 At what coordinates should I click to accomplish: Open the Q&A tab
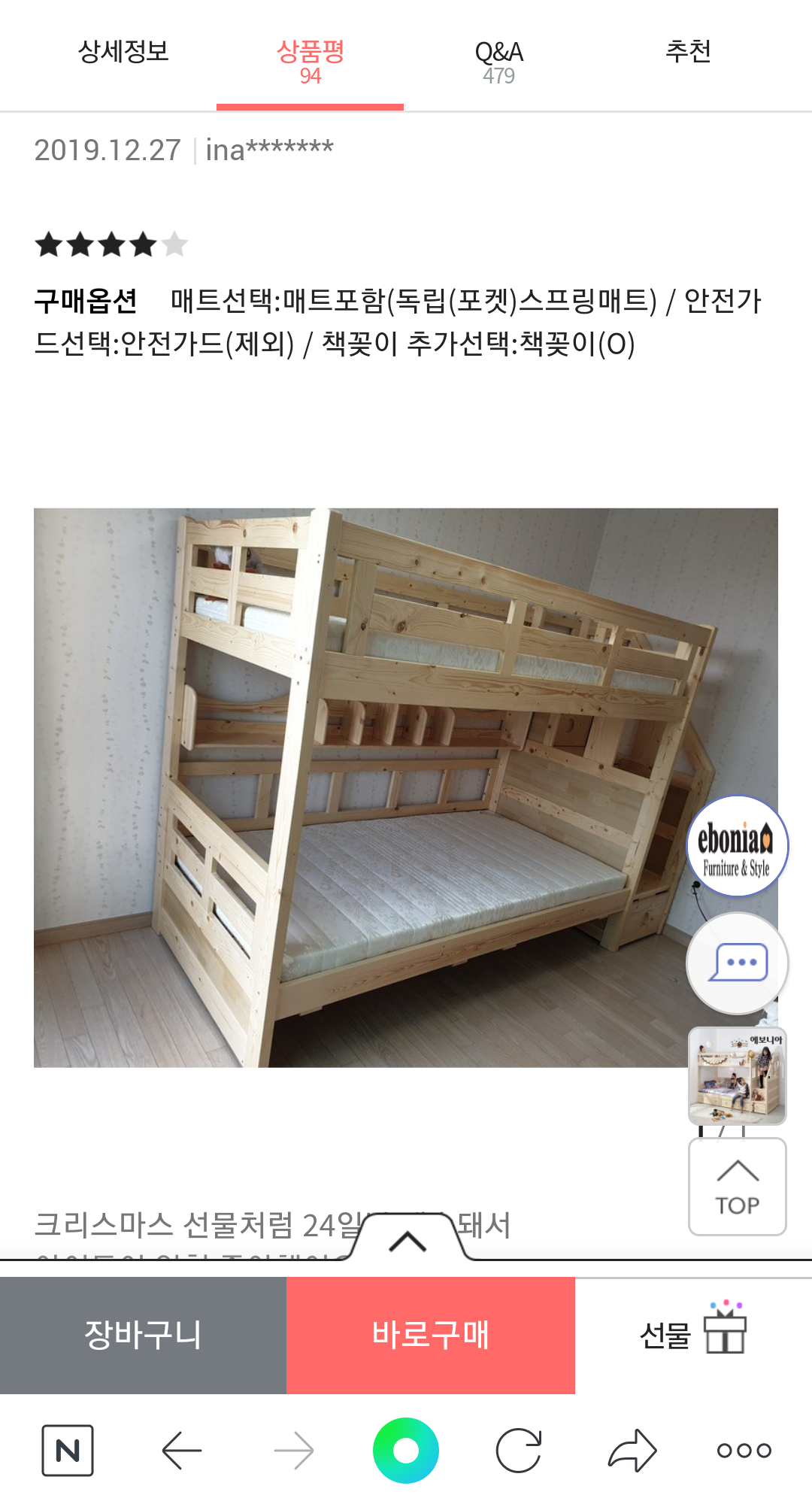click(x=498, y=62)
